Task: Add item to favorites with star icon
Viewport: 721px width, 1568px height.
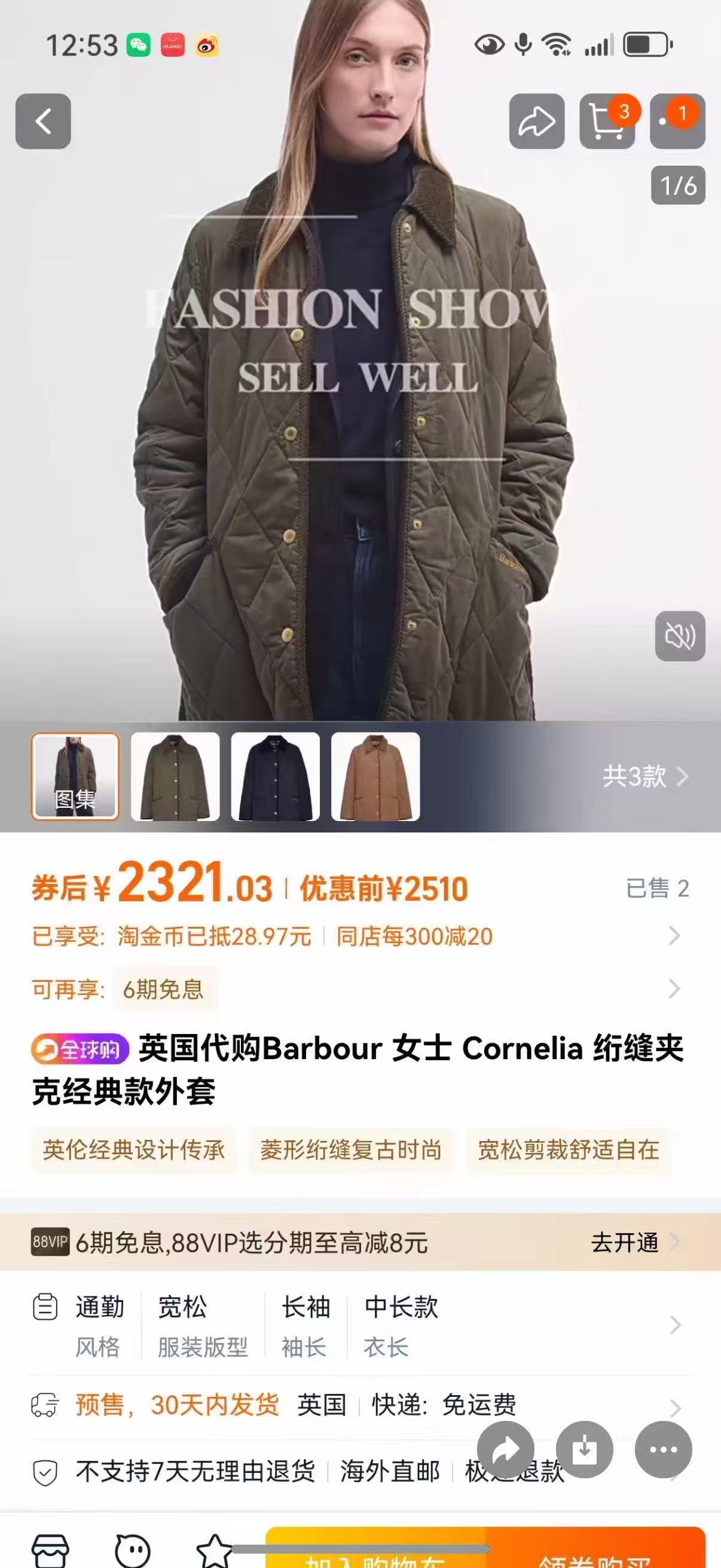Action: [x=214, y=1551]
